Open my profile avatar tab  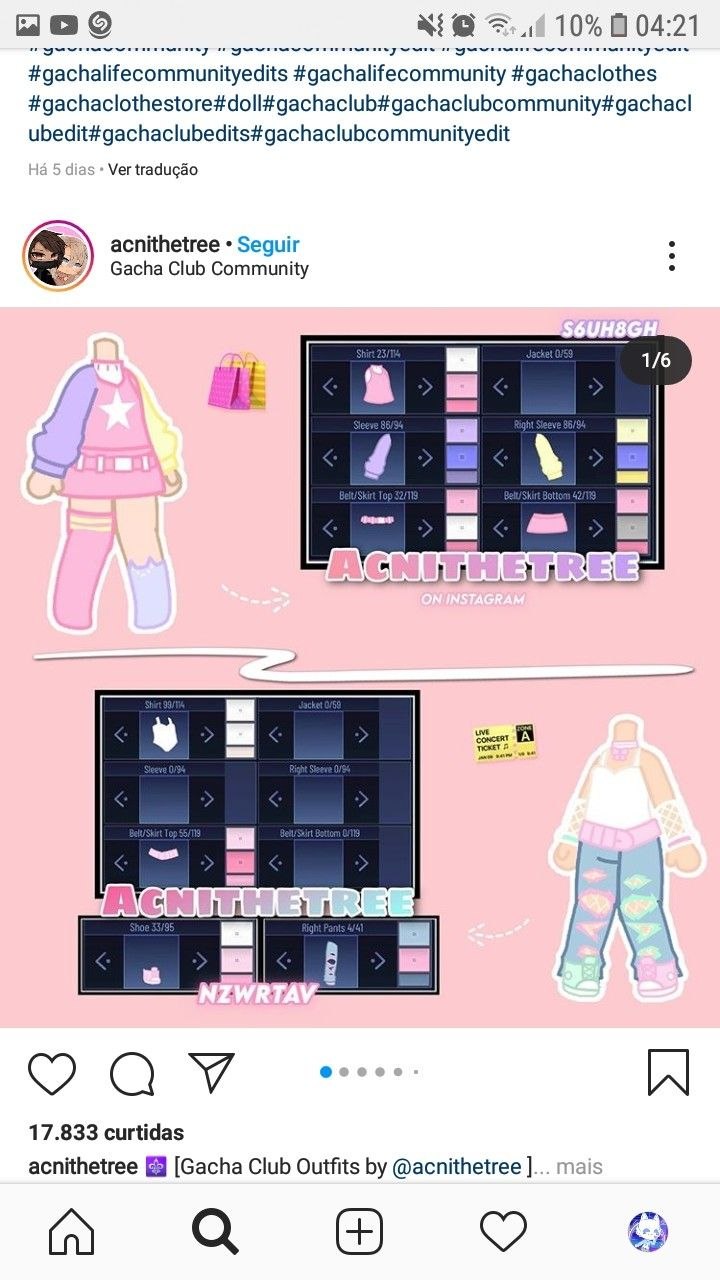[x=647, y=1231]
